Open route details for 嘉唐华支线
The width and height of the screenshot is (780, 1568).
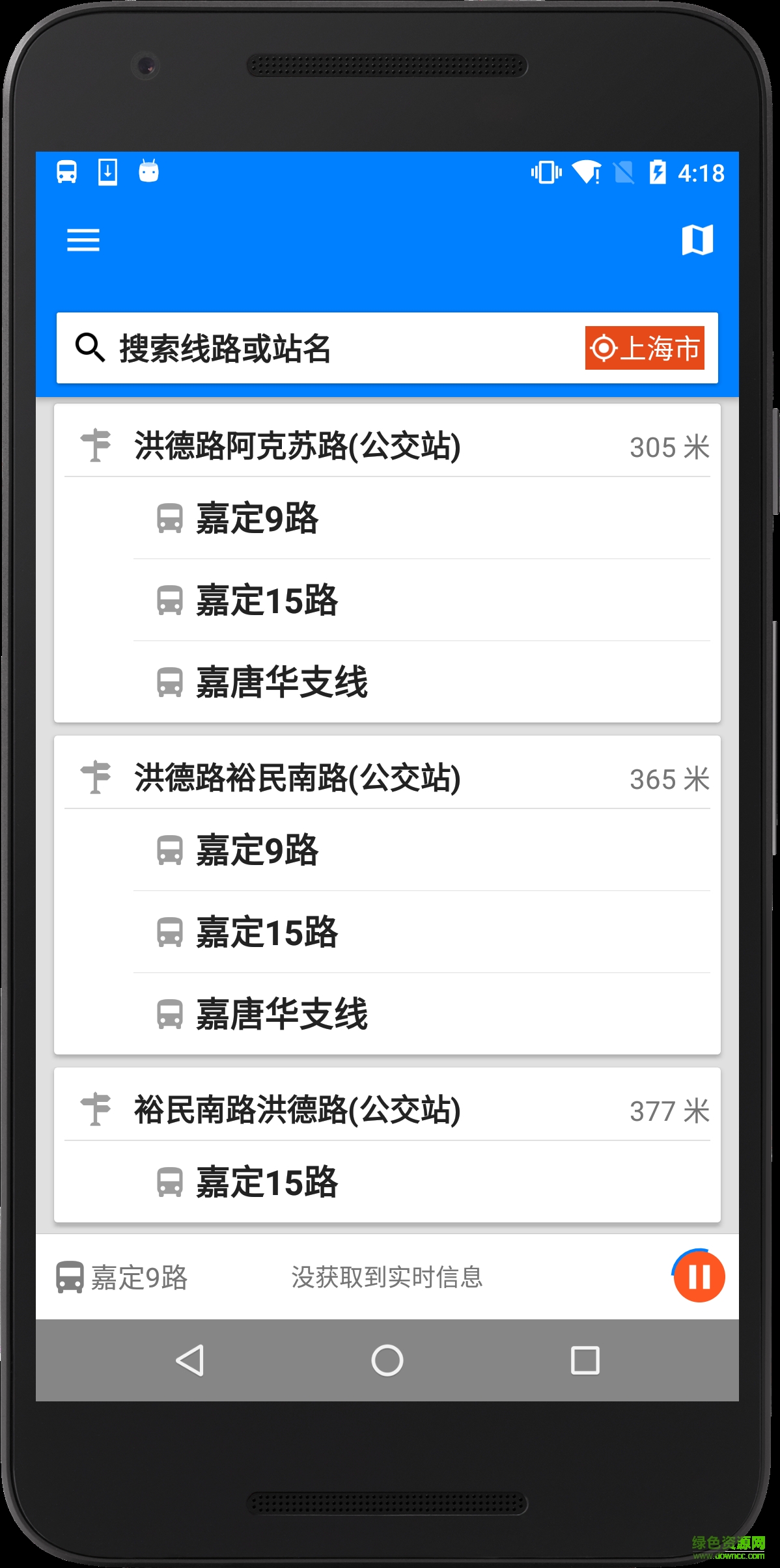[280, 683]
